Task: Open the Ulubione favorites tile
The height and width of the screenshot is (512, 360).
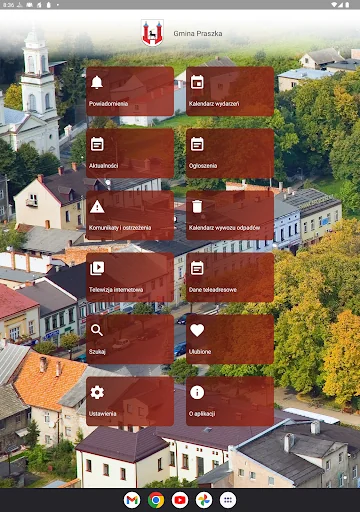Action: (x=230, y=339)
